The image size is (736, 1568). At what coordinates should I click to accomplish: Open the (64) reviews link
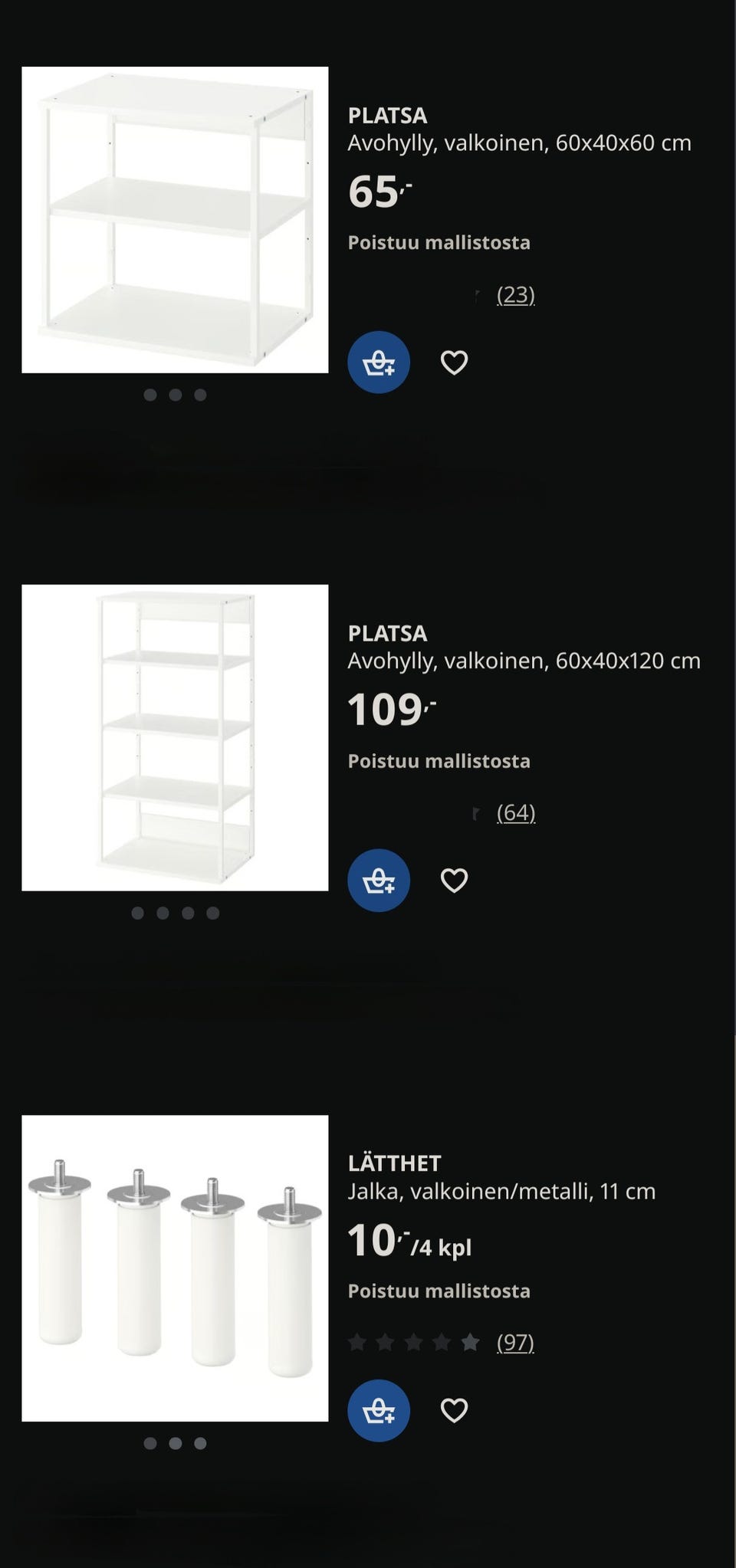516,812
